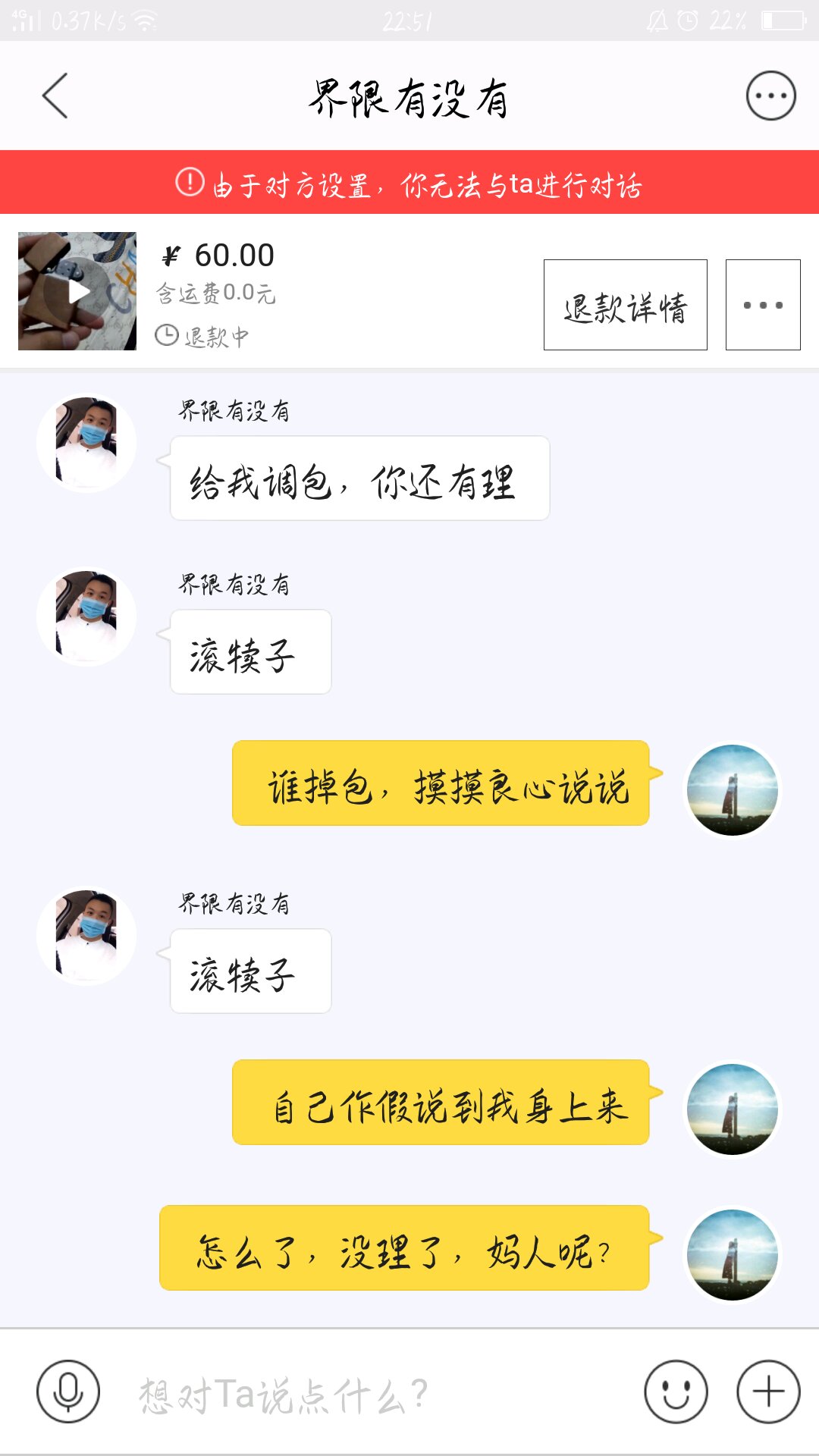The width and height of the screenshot is (819, 1456).
Task: Tap my avatar beside 谁掉包 message
Action: pyautogui.click(x=732, y=790)
